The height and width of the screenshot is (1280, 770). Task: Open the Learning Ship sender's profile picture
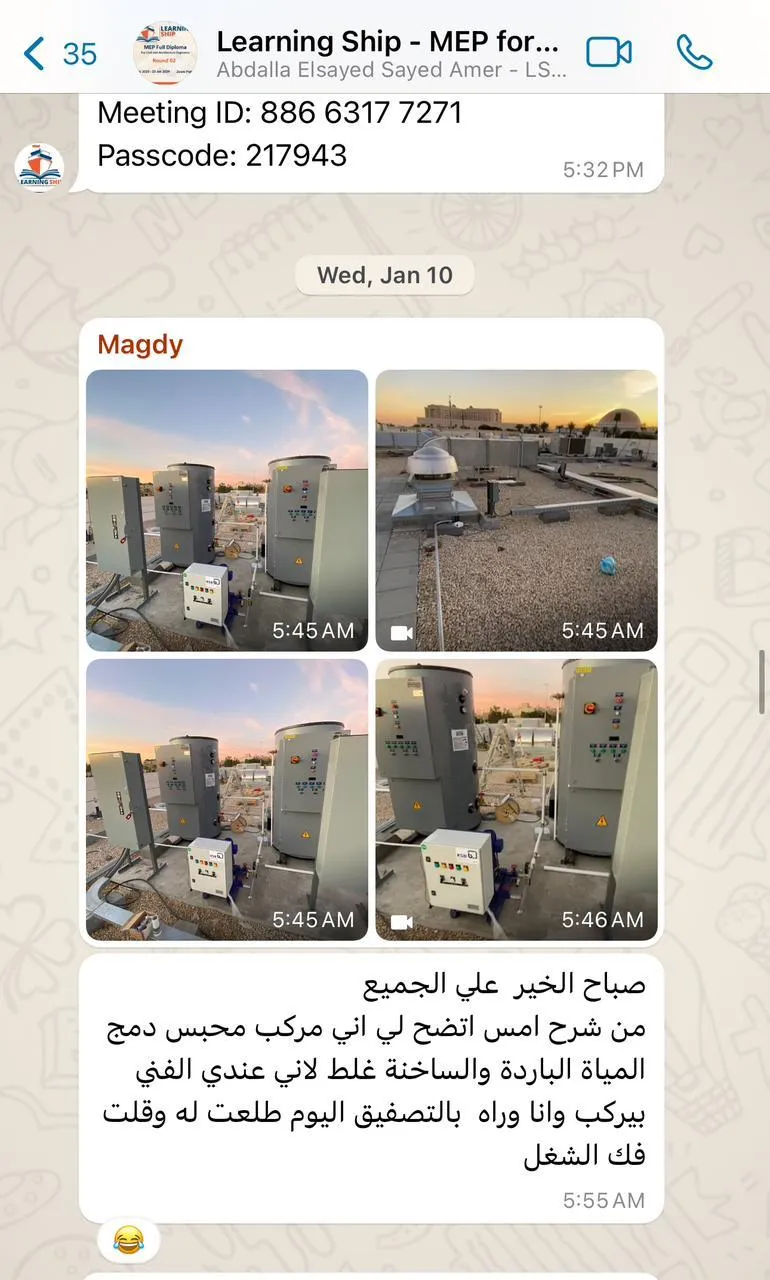click(x=40, y=167)
